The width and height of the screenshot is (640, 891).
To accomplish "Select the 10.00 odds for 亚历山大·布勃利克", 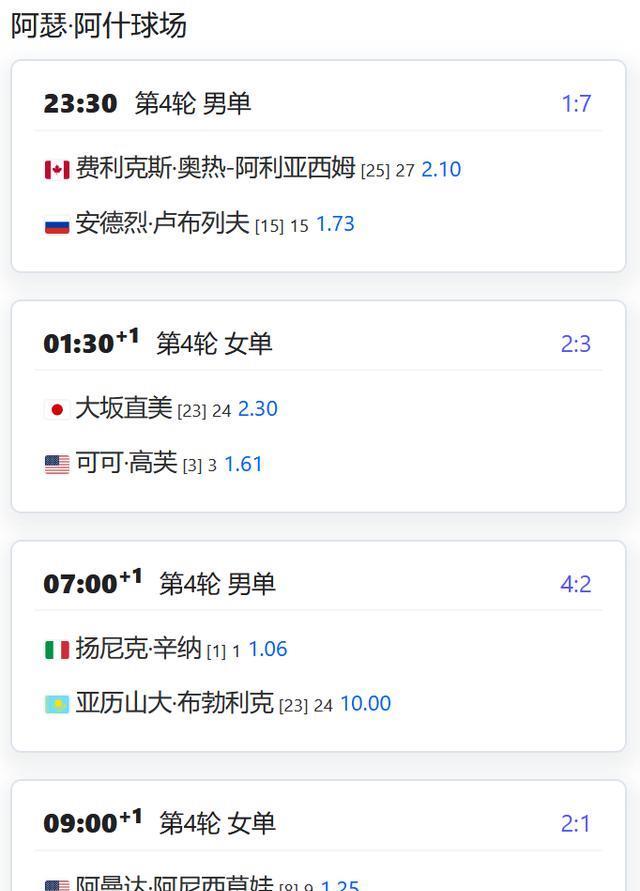I will pos(365,704).
